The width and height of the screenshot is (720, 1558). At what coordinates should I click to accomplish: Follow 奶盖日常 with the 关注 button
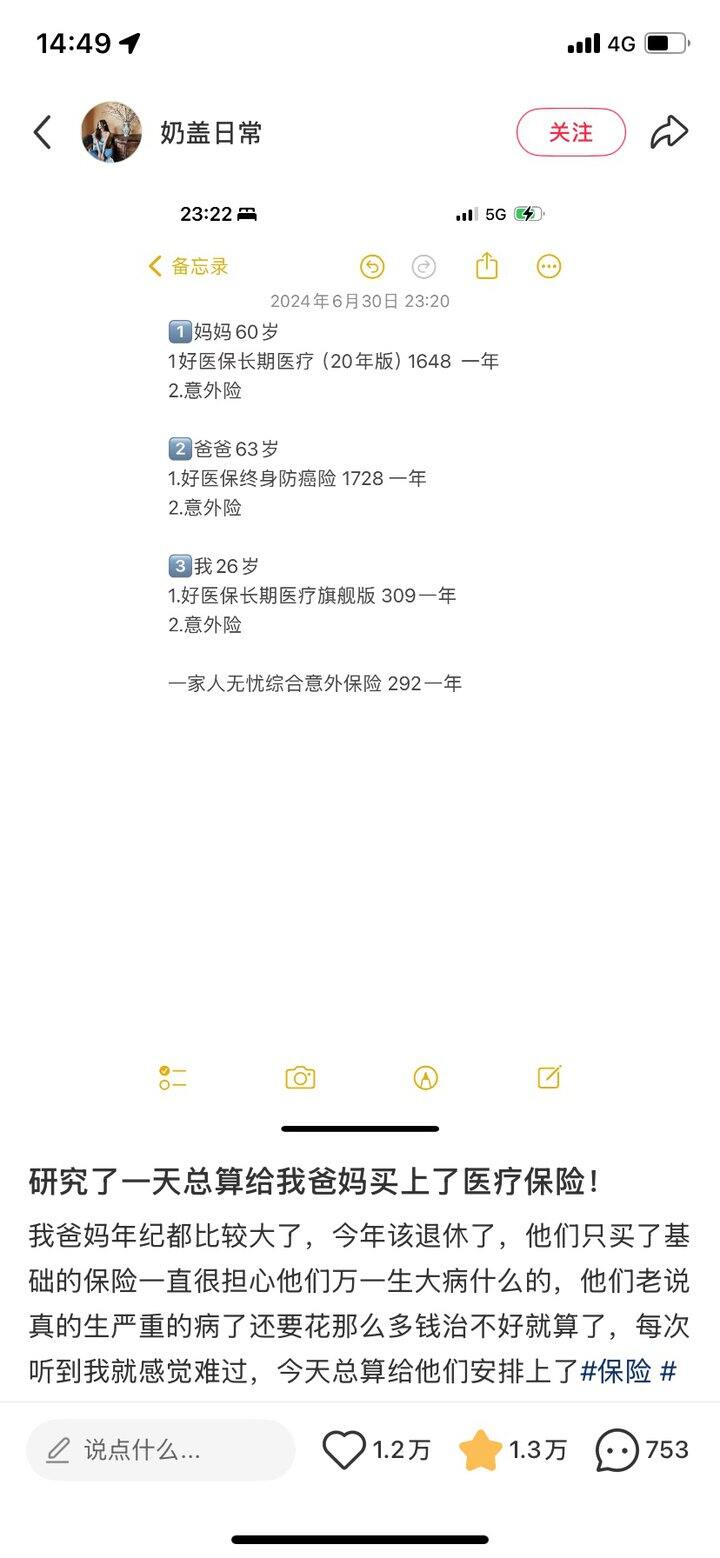[570, 132]
